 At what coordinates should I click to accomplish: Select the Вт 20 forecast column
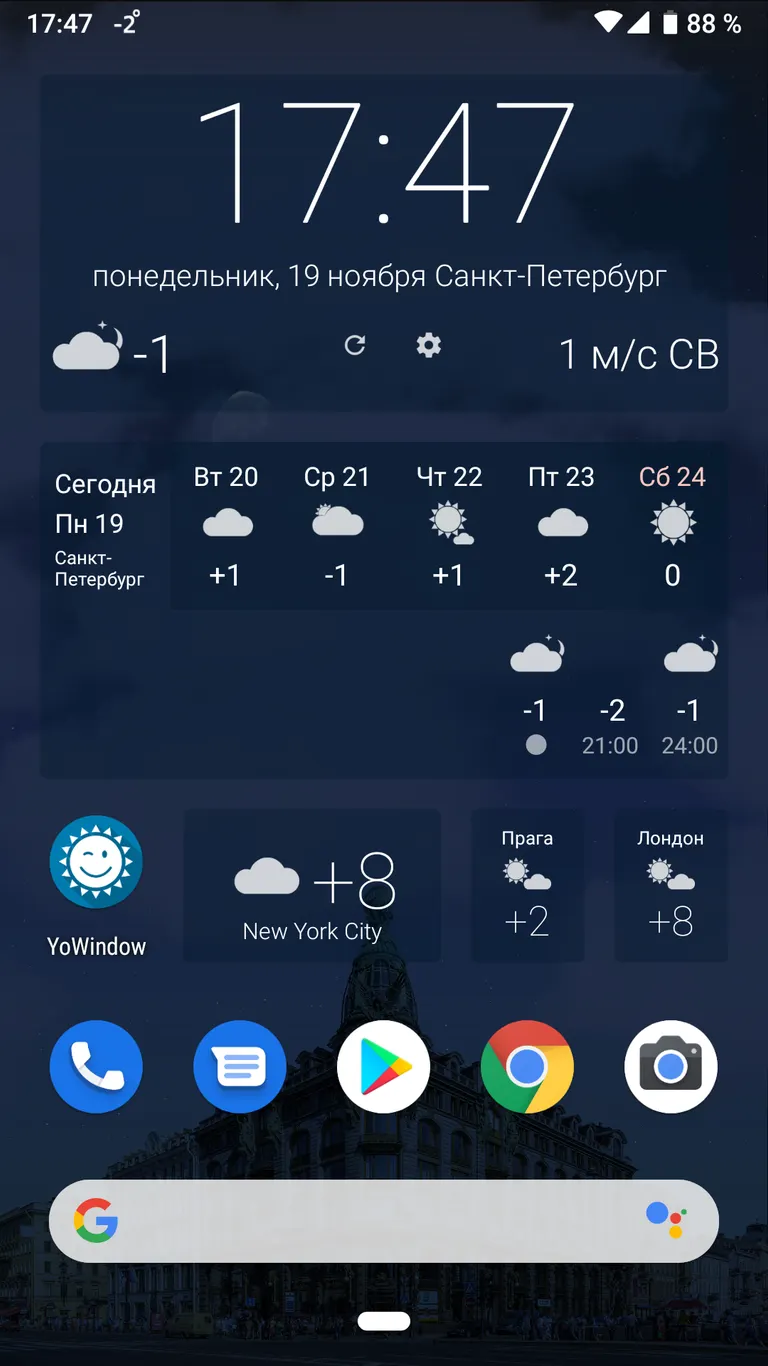pos(226,520)
